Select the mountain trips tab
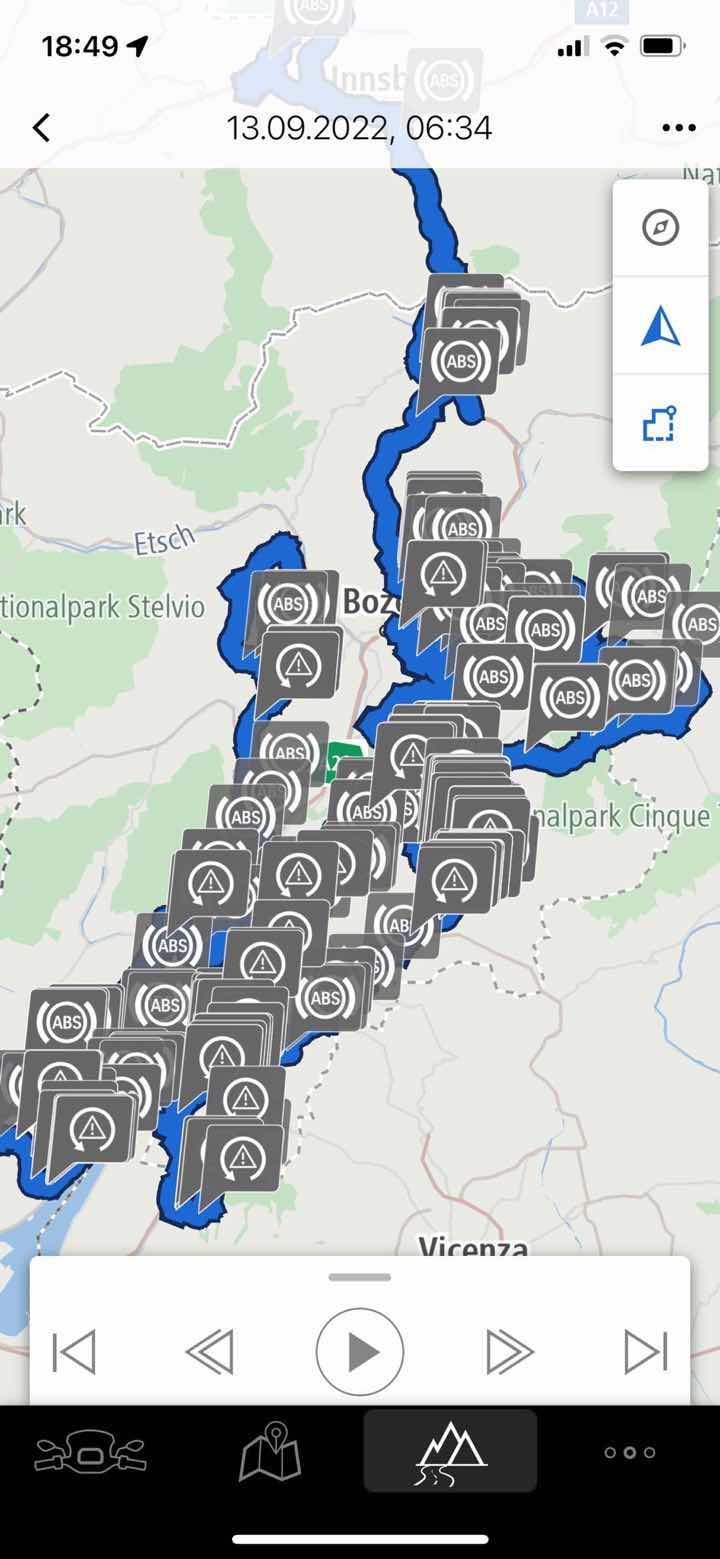 coord(450,1452)
